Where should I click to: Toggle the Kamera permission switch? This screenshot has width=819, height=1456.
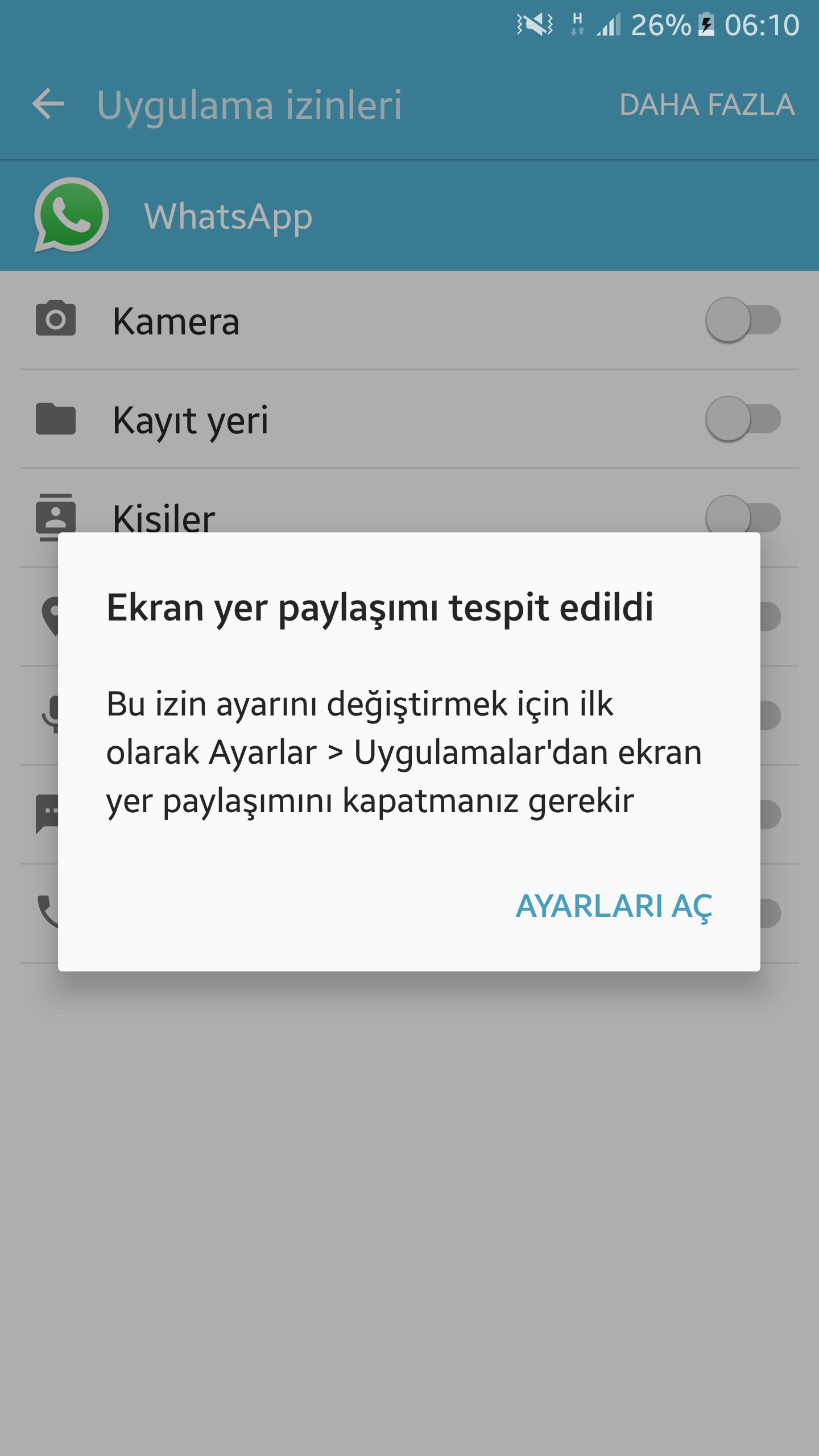(x=742, y=320)
